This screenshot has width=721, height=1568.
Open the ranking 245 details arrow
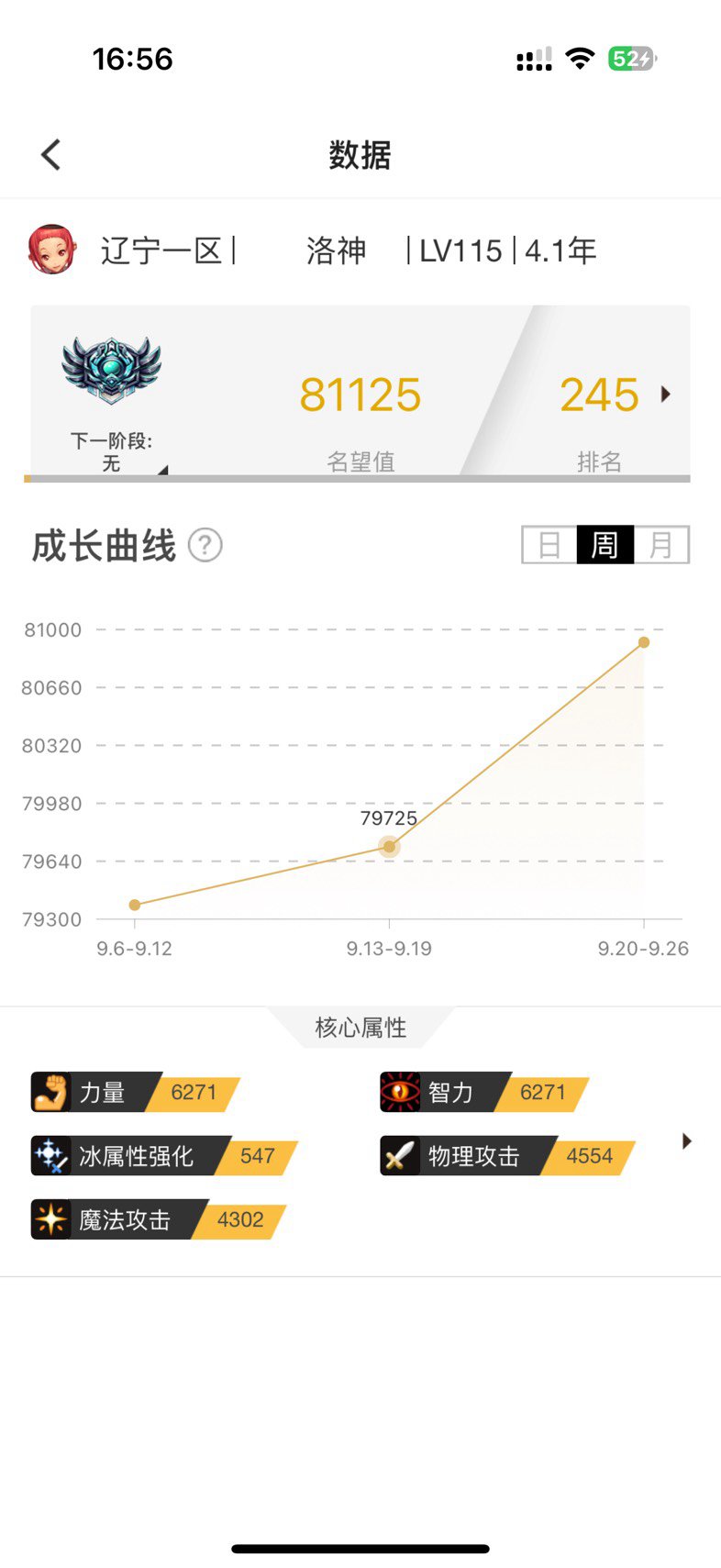click(x=666, y=395)
